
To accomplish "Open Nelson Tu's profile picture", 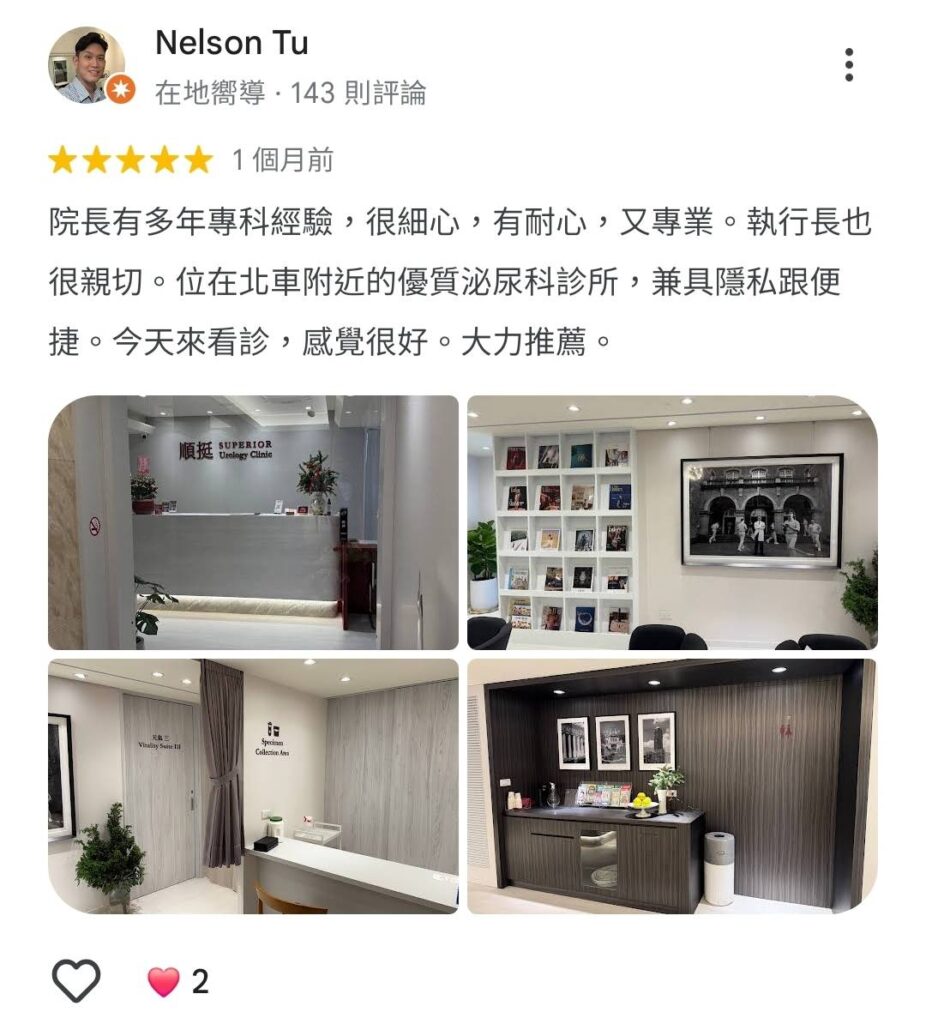I will click(86, 66).
